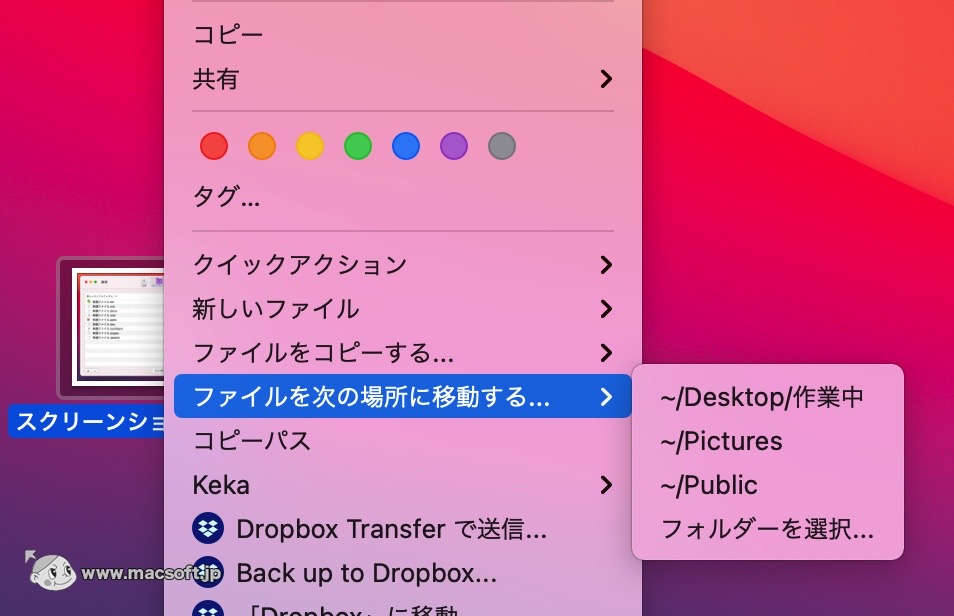Apply the orange tag color
The image size is (954, 616).
pos(262,146)
